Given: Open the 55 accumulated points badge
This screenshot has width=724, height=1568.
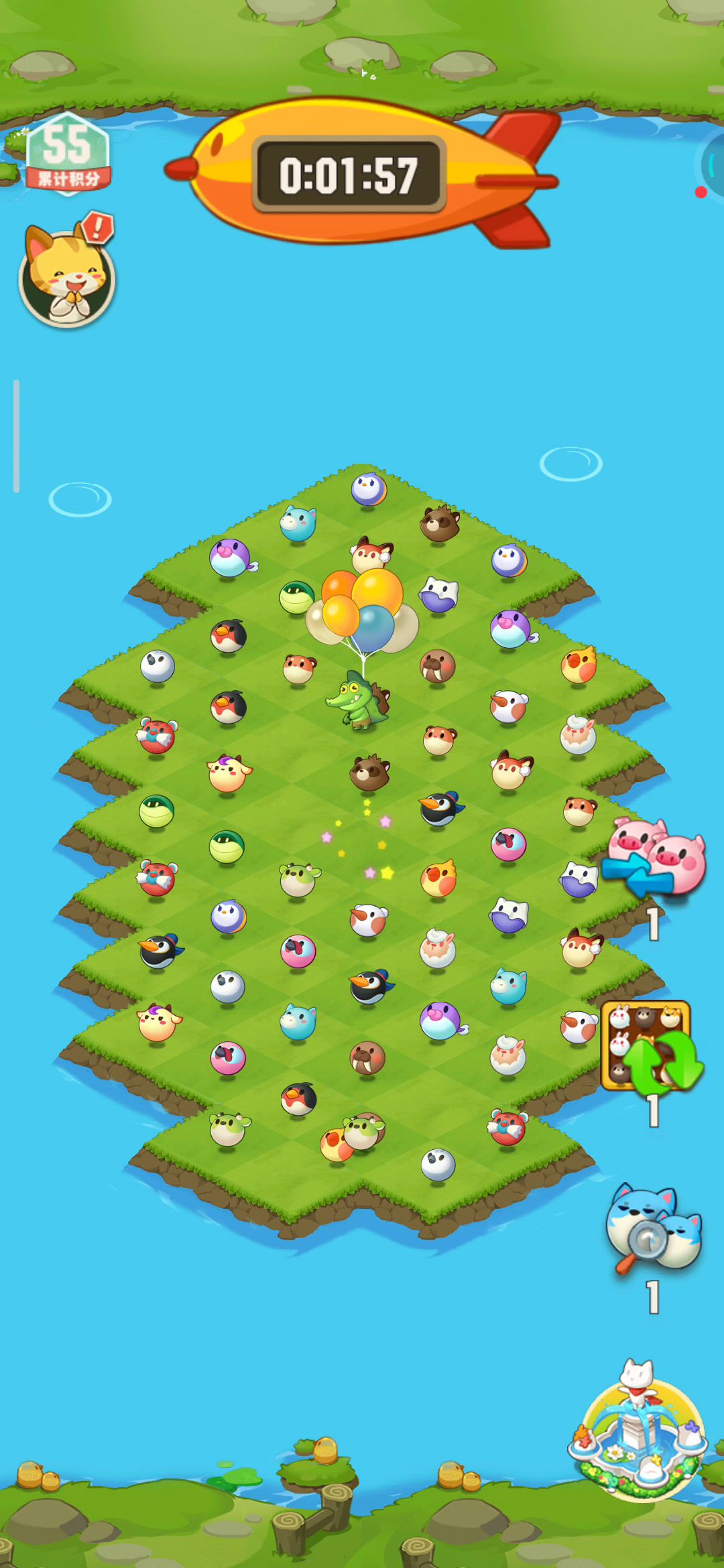Looking at the screenshot, I should (67, 155).
